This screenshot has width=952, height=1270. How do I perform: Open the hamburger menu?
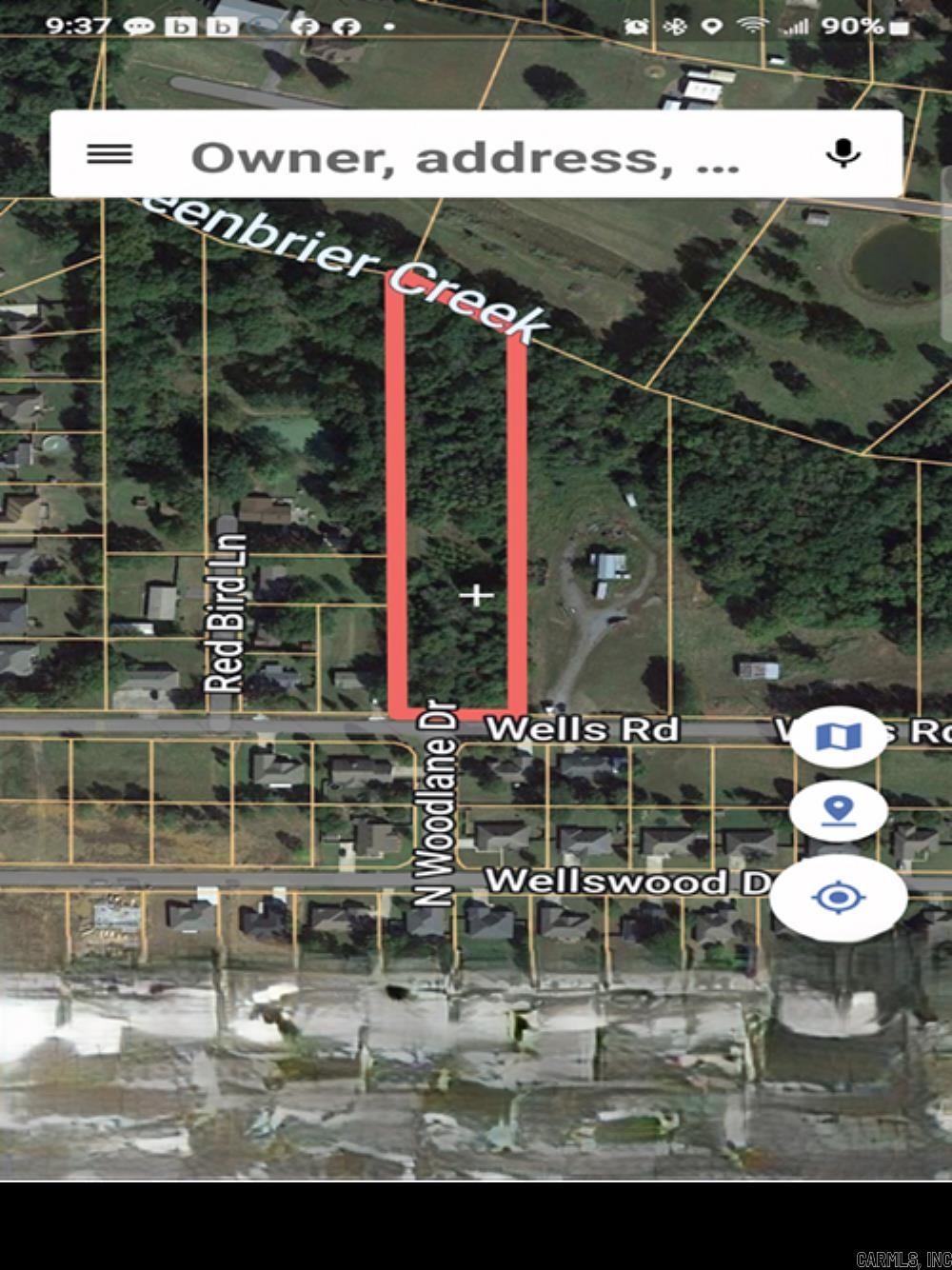pyautogui.click(x=109, y=154)
